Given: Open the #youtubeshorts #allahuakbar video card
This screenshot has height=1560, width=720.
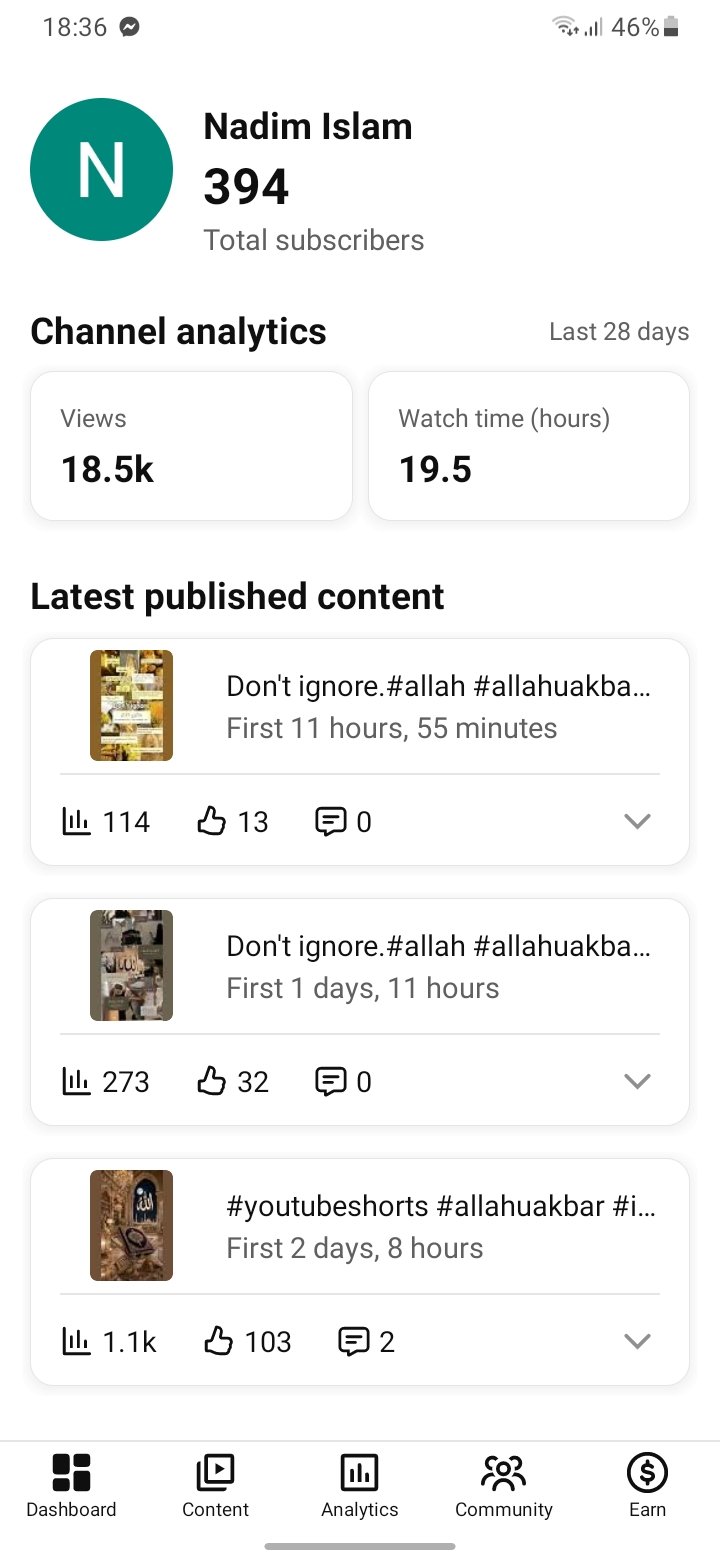Looking at the screenshot, I should pyautogui.click(x=360, y=1226).
